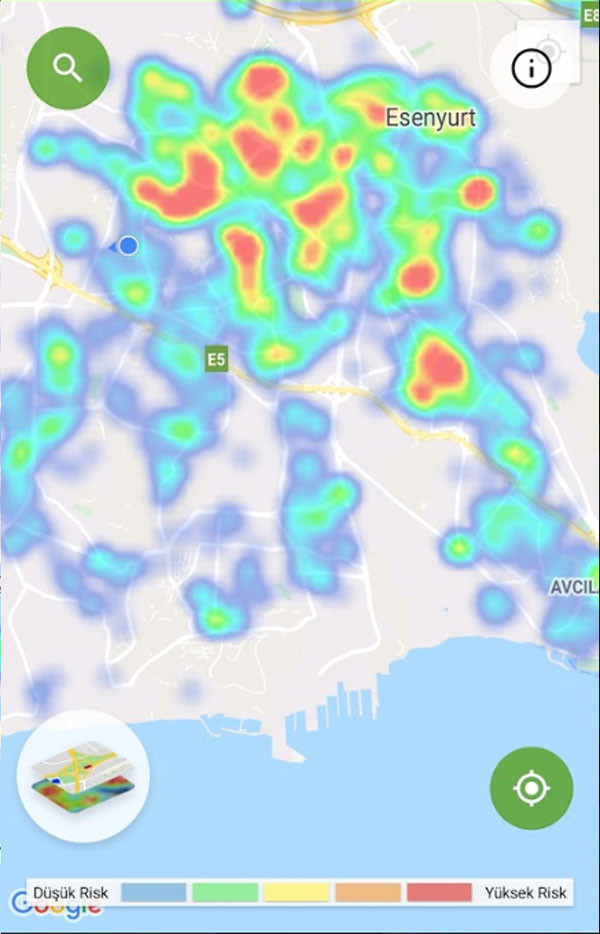This screenshot has height=934, width=600.
Task: Open the info button
Action: point(531,68)
